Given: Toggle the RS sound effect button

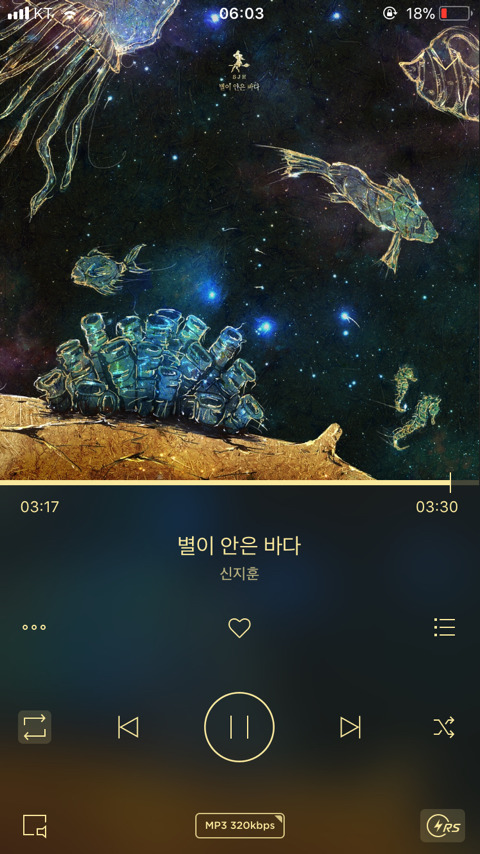Looking at the screenshot, I should [x=442, y=826].
